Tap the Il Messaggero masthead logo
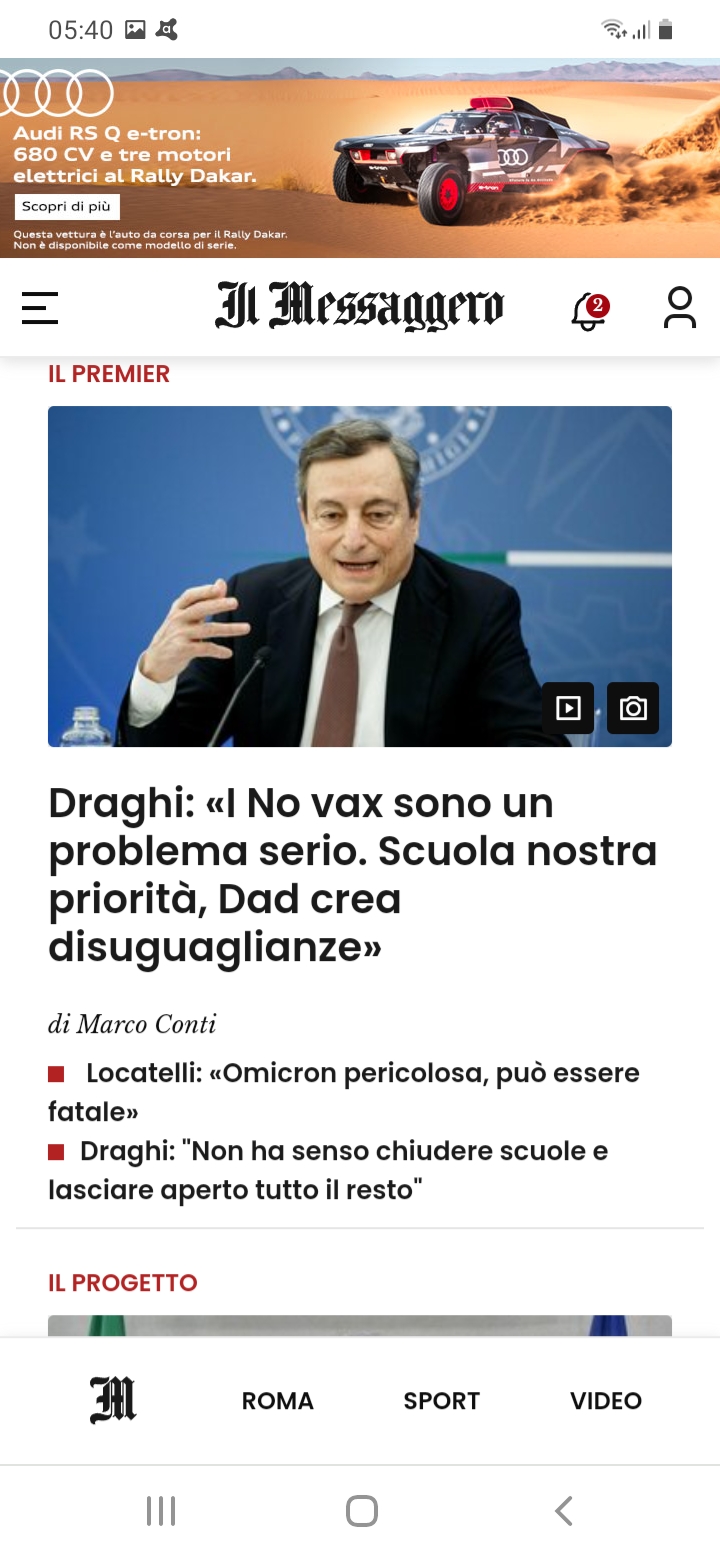Viewport: 720px width, 1560px height. 360,306
